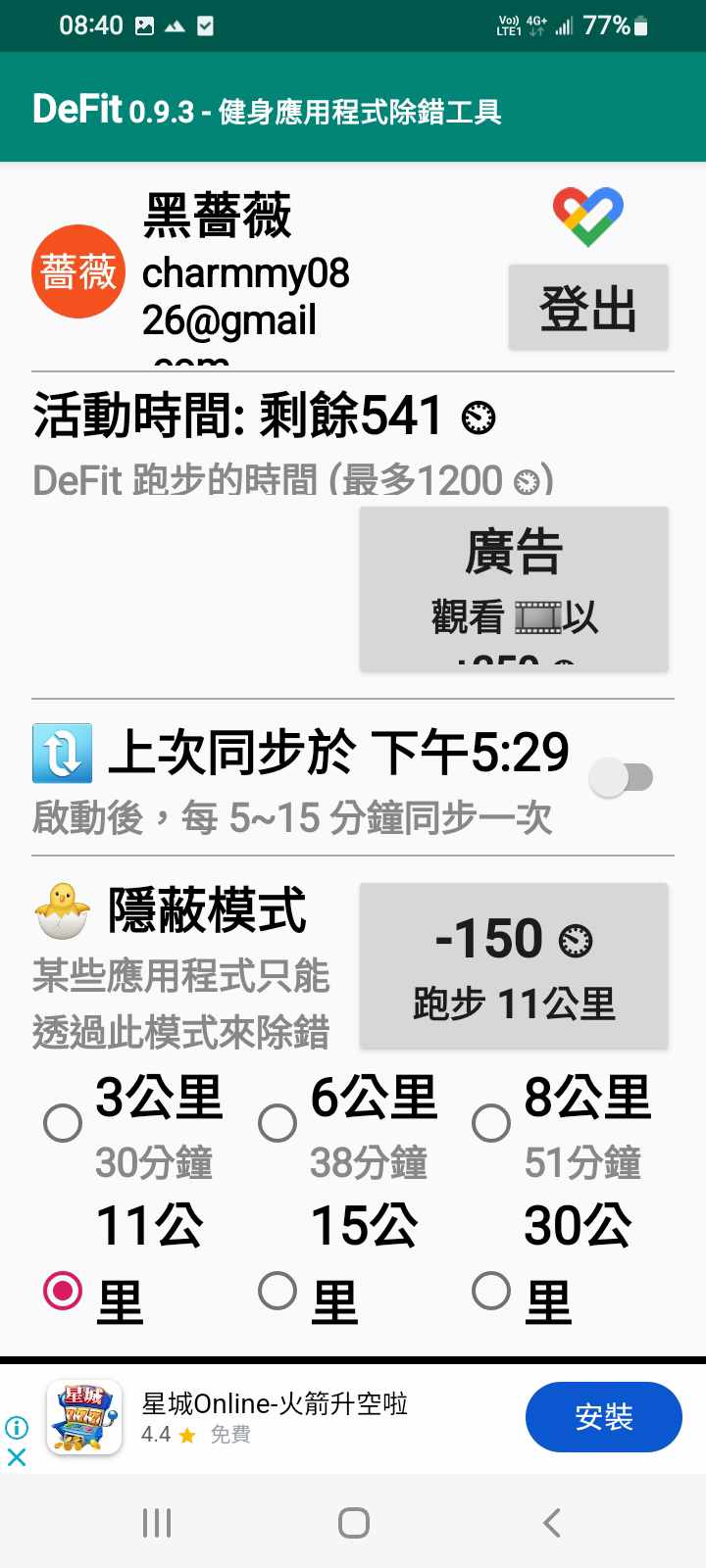Select the 3公里 30分鐘 option
Screen dimensions: 706x1568
pos(63,1123)
